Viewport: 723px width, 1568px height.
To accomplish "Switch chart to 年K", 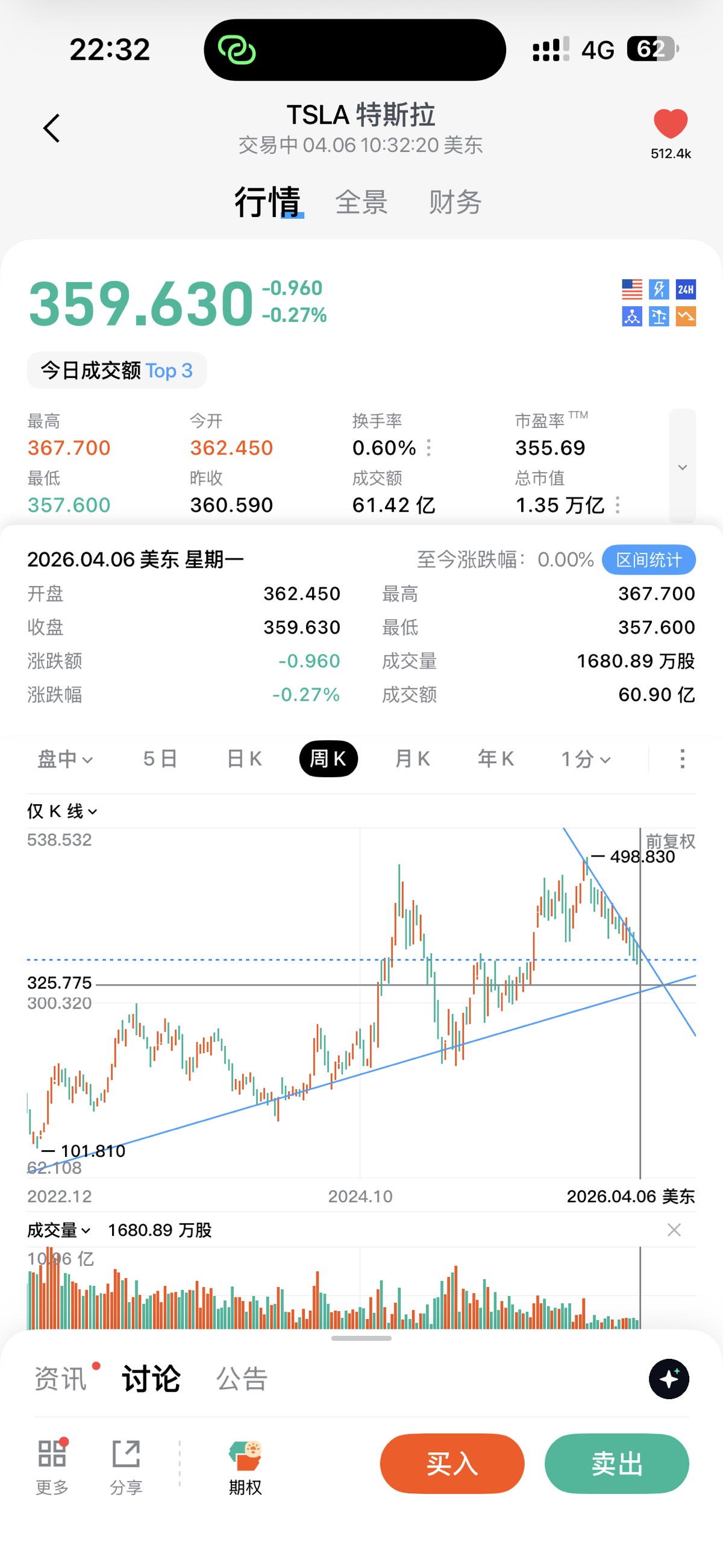I will coord(496,759).
